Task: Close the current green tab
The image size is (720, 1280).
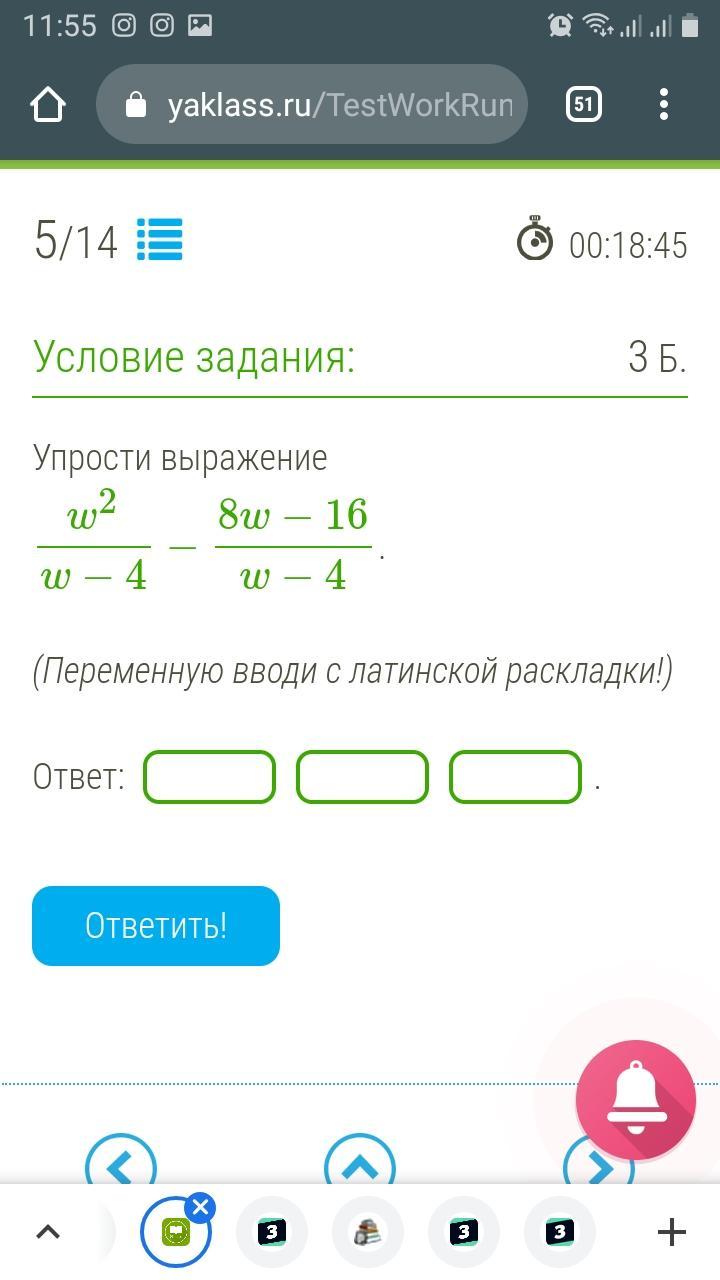Action: [x=200, y=1208]
